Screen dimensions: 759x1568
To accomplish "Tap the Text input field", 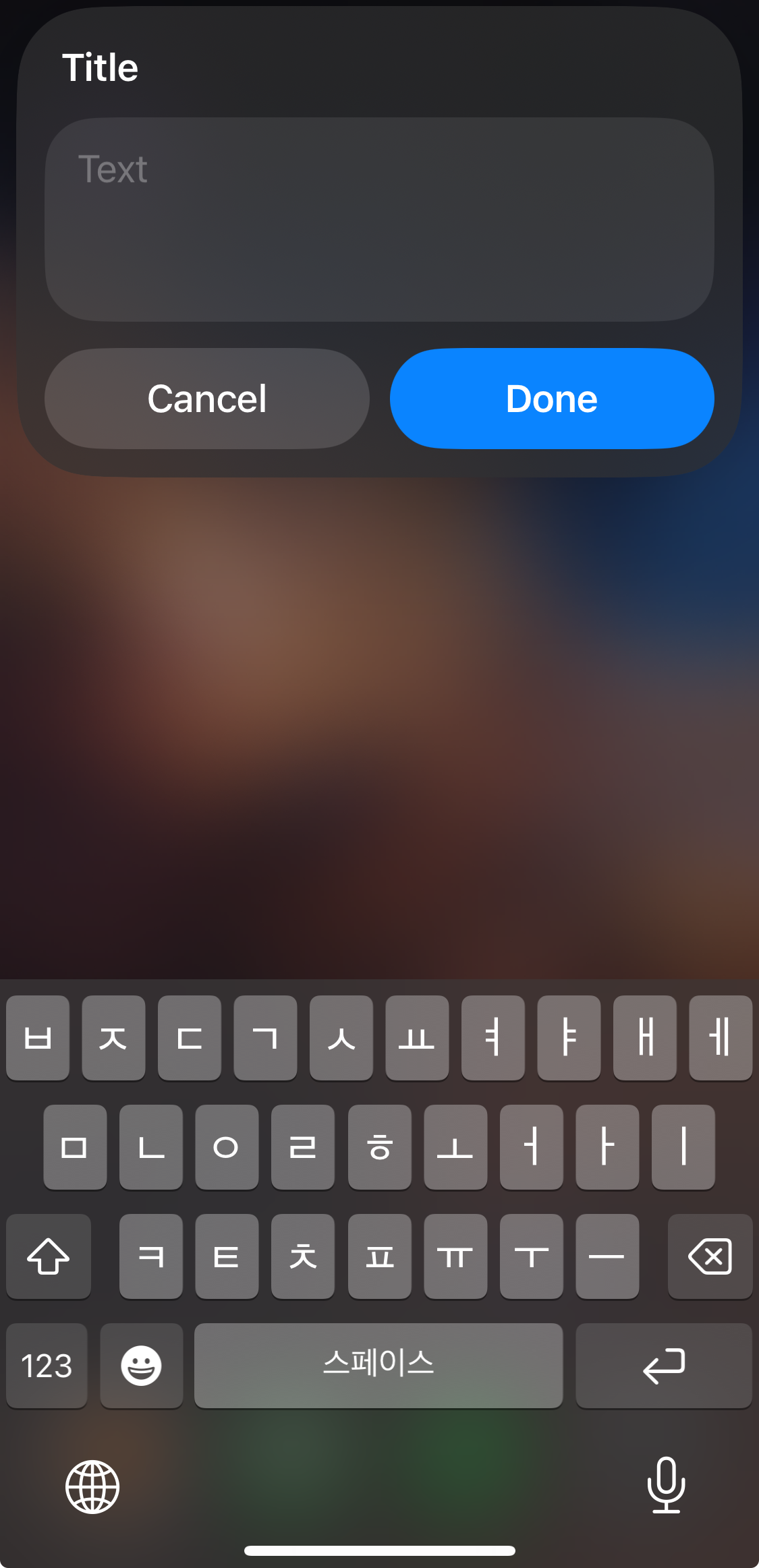I will click(379, 219).
